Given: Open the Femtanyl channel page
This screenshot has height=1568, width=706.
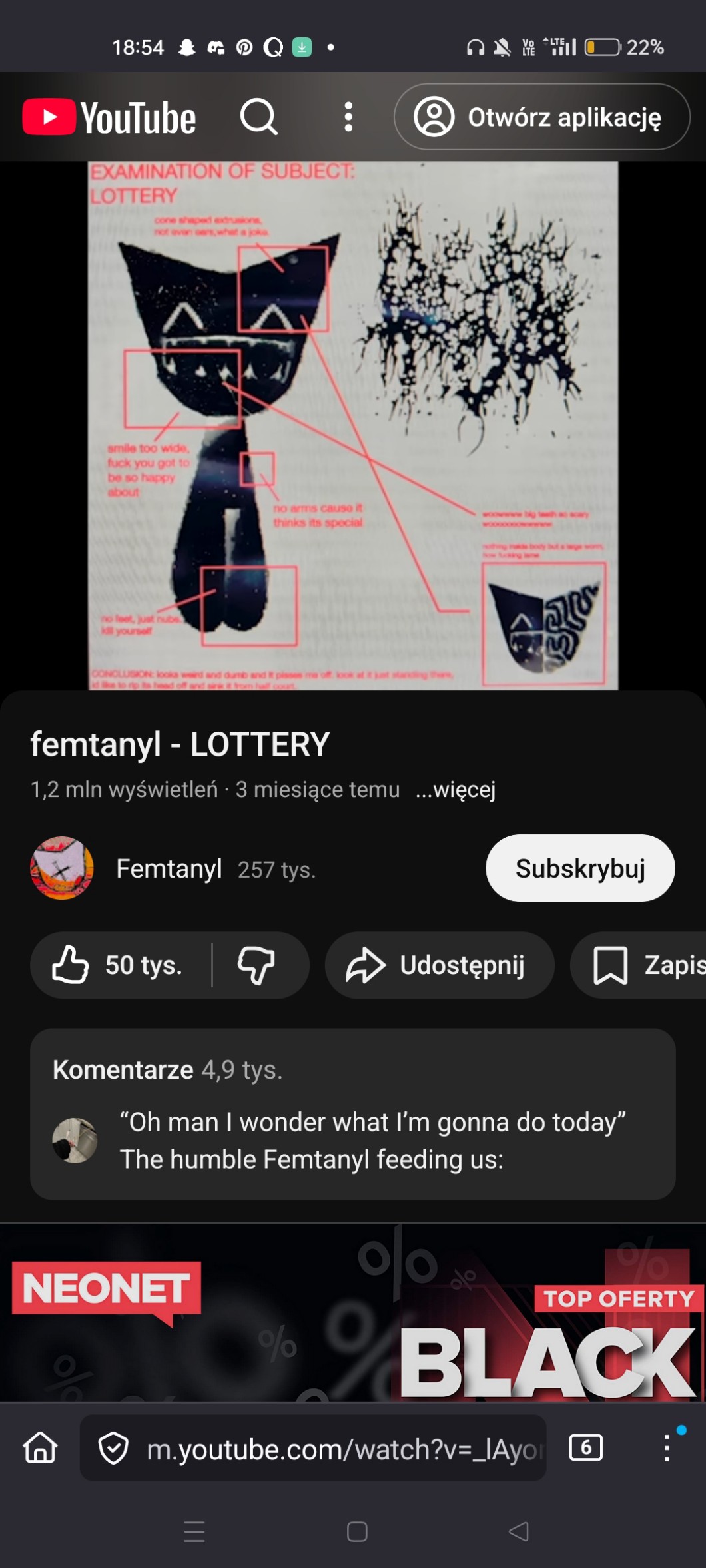Looking at the screenshot, I should pos(169,869).
